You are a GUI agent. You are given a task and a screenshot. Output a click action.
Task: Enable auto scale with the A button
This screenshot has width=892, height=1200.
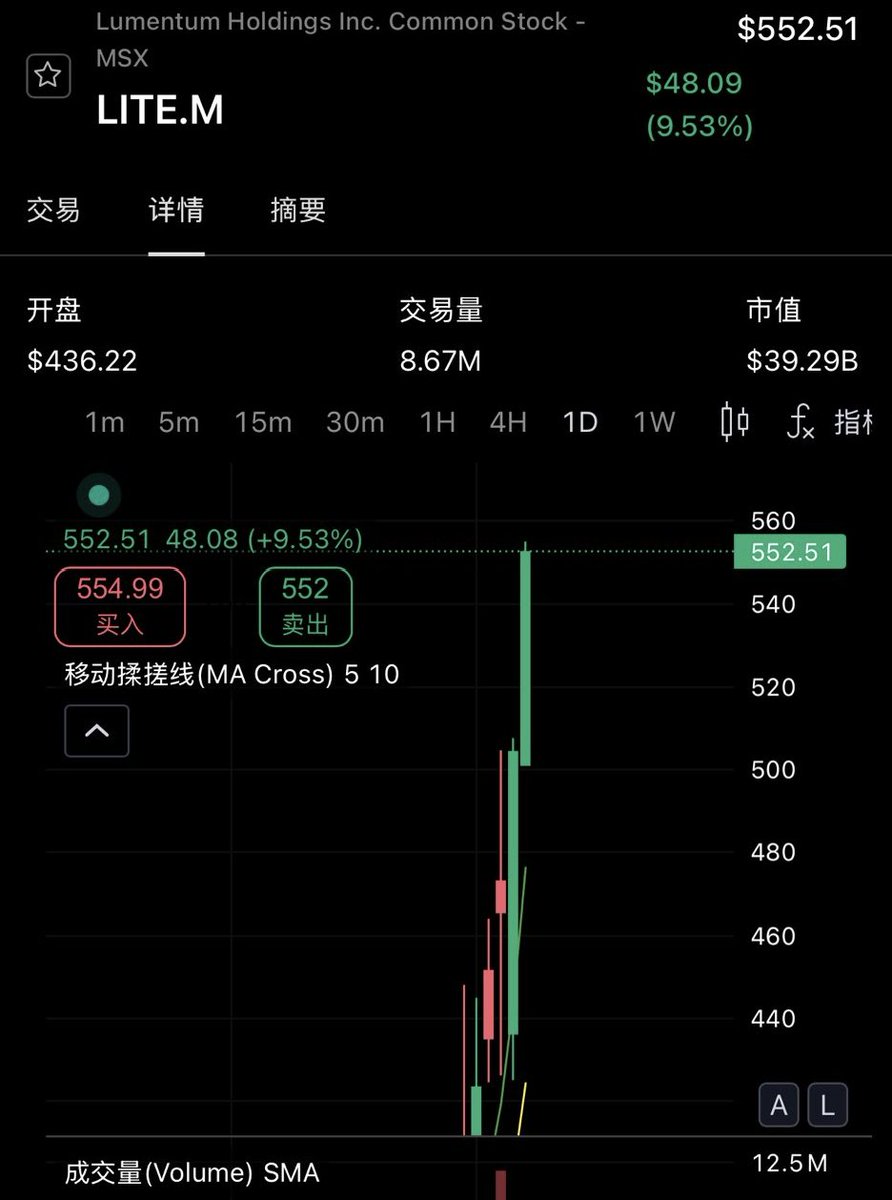coord(778,1106)
